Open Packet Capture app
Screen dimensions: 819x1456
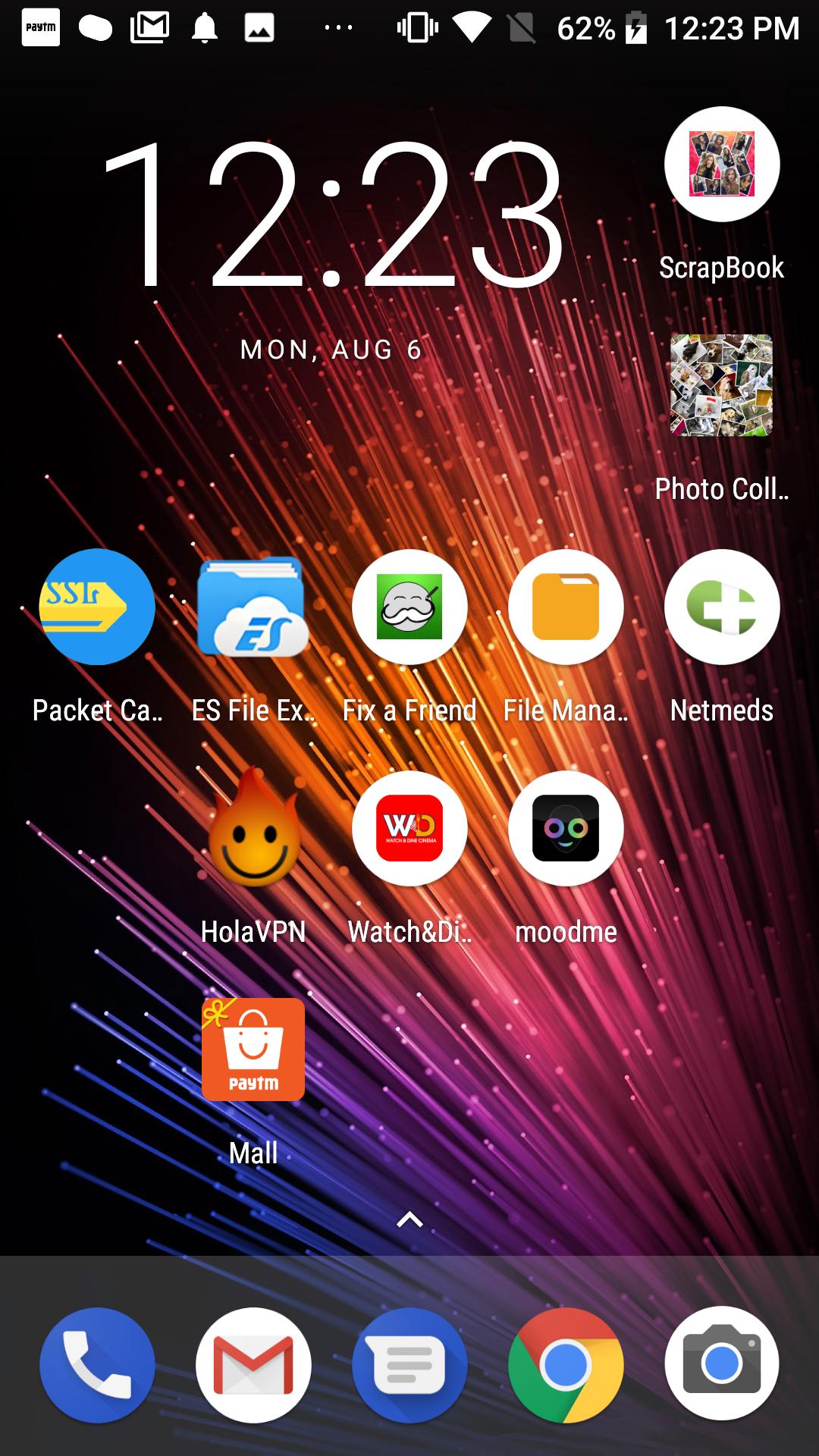pos(96,607)
